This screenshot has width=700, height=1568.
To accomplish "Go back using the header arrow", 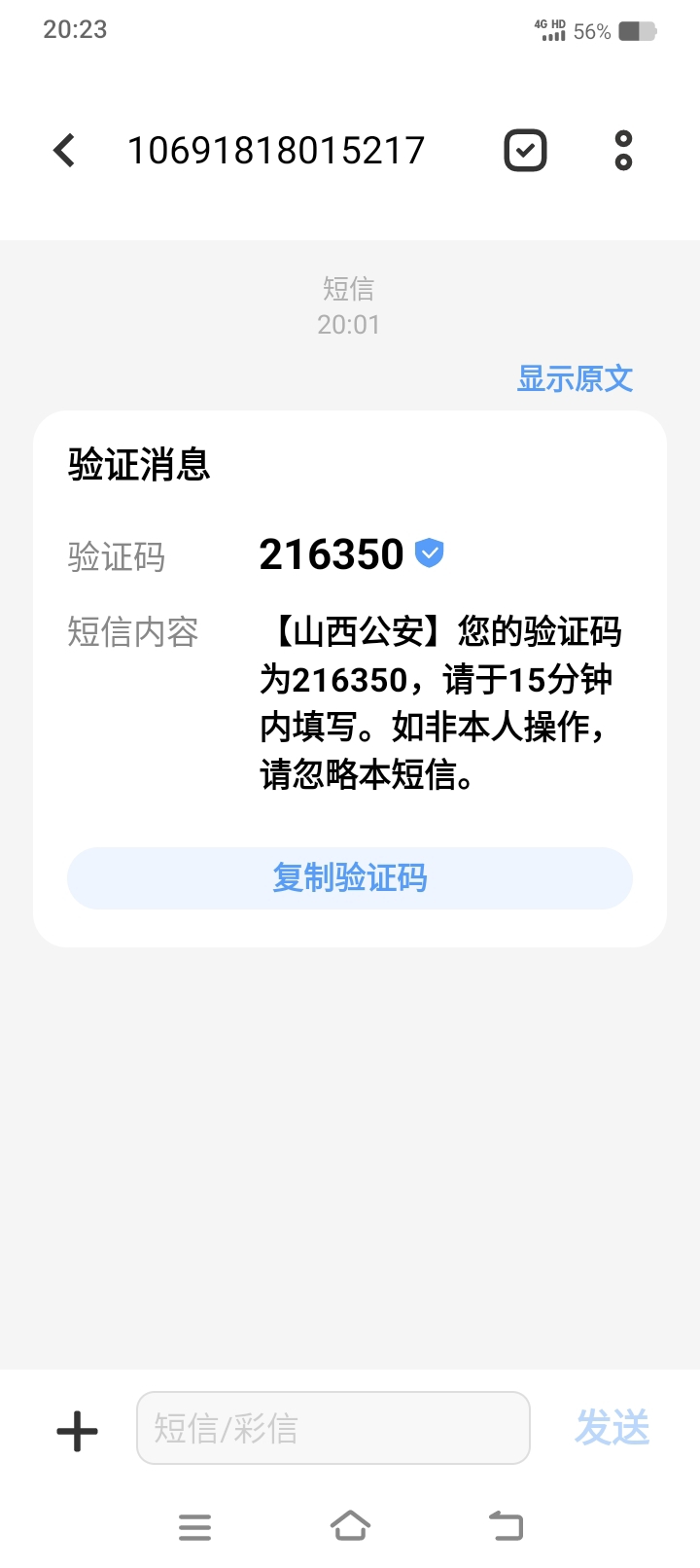I will point(64,151).
